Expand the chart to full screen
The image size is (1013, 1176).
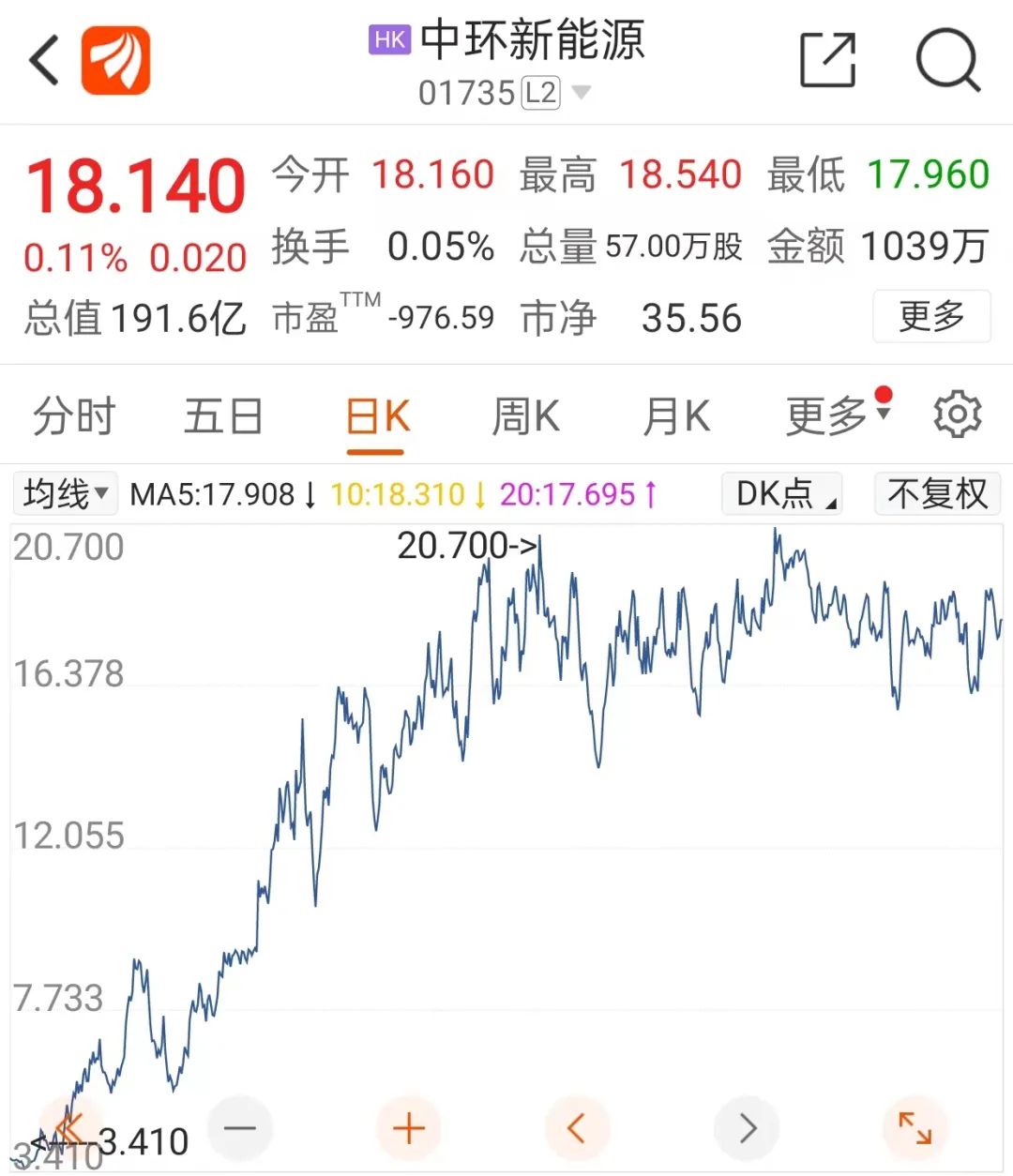[x=915, y=1128]
